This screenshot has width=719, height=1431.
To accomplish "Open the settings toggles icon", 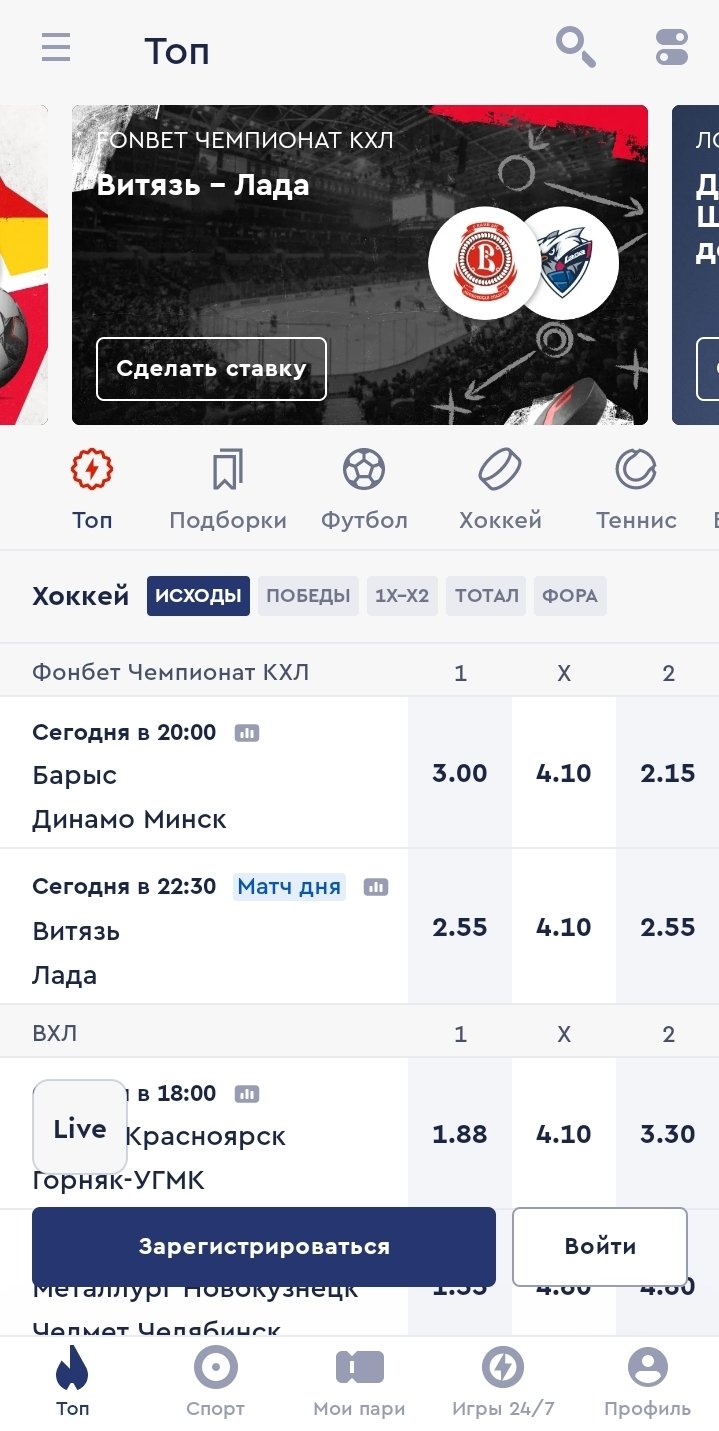I will pyautogui.click(x=671, y=48).
